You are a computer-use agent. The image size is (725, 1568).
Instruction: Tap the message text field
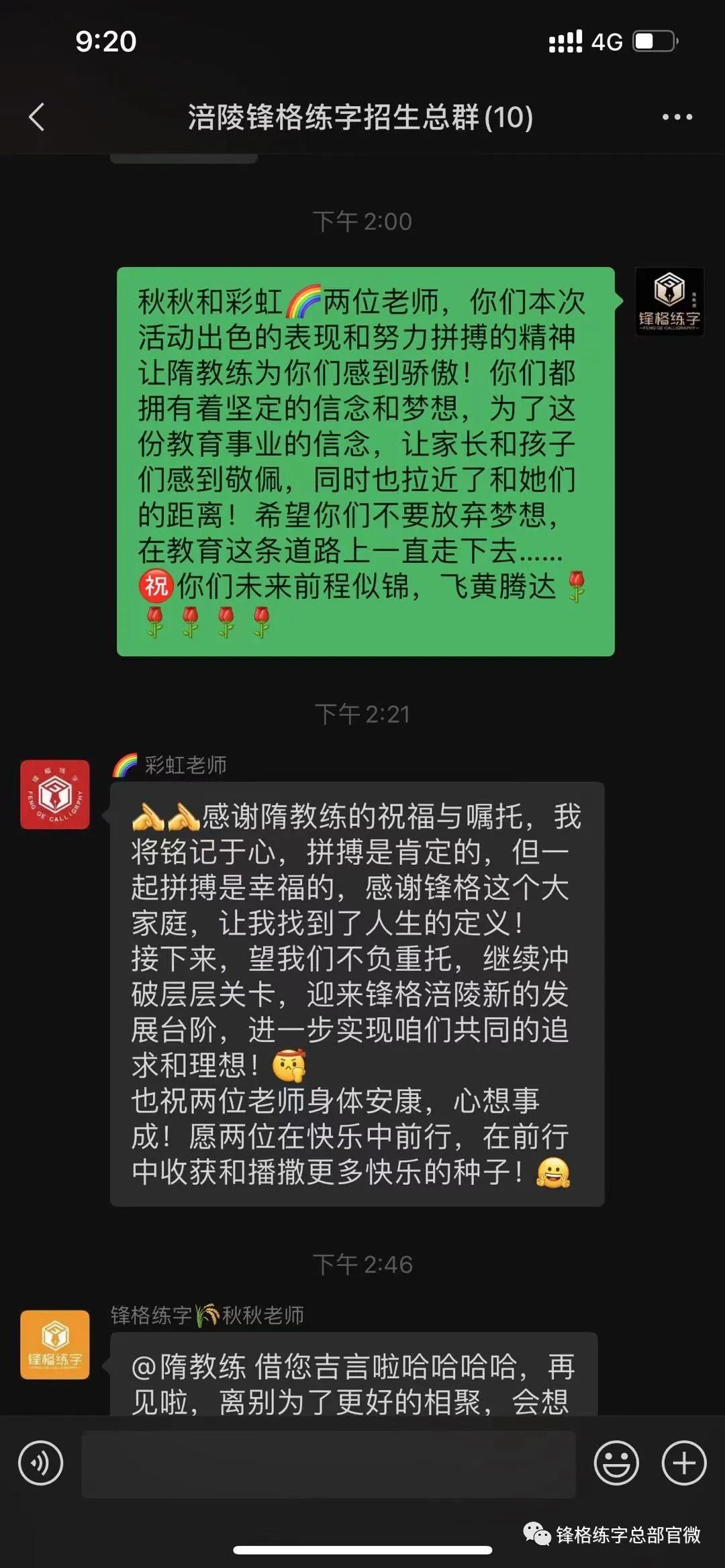(328, 1464)
